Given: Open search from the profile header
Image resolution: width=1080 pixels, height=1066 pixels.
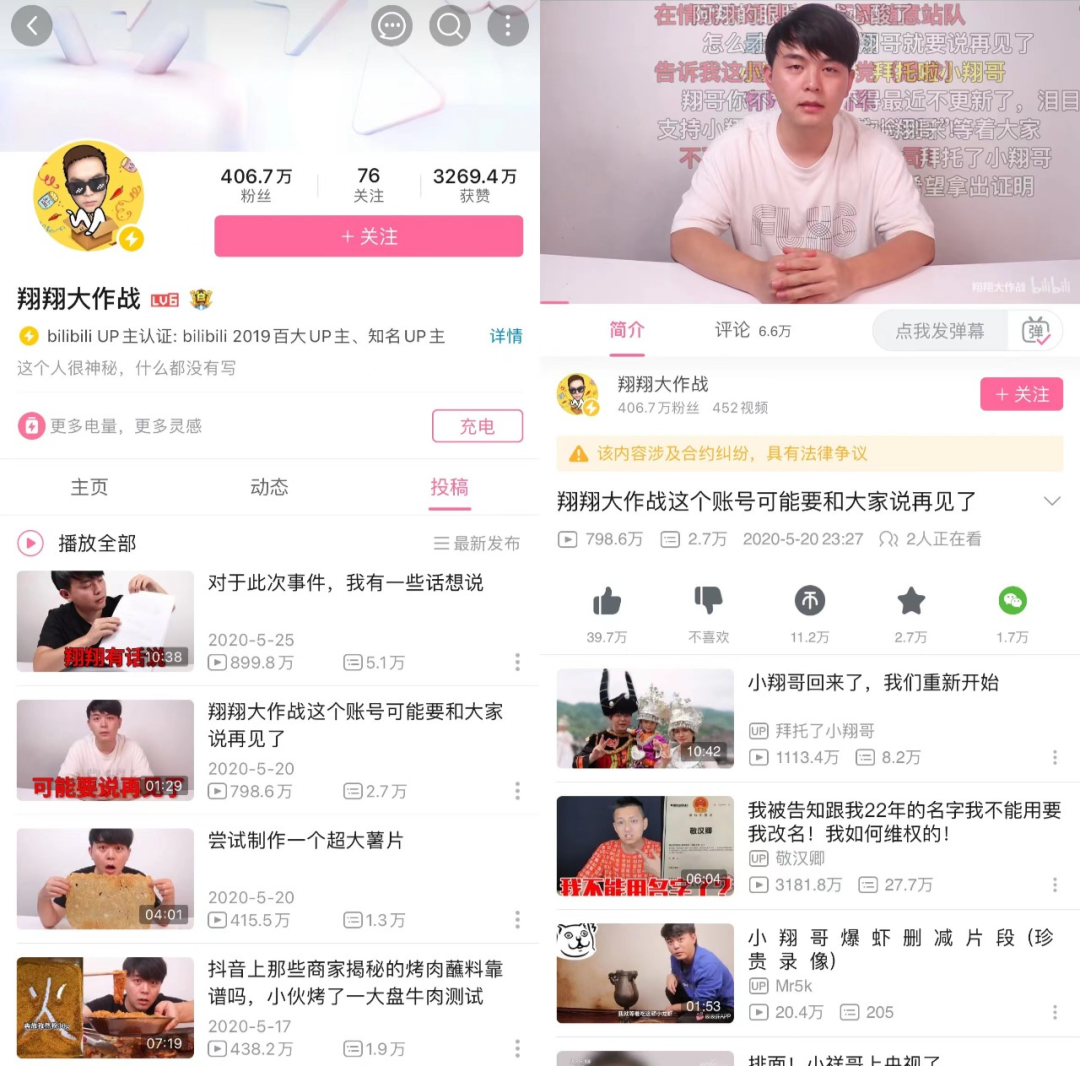Looking at the screenshot, I should click(450, 26).
